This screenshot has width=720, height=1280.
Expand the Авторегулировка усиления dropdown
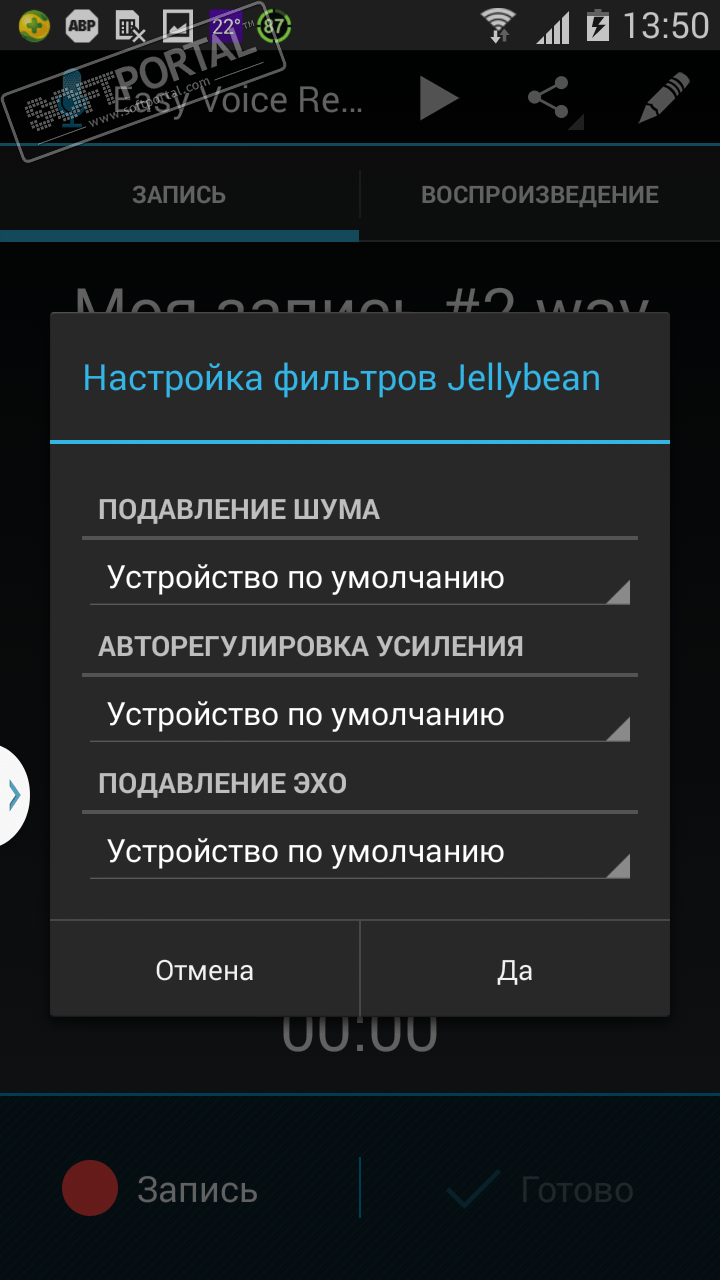[360, 715]
